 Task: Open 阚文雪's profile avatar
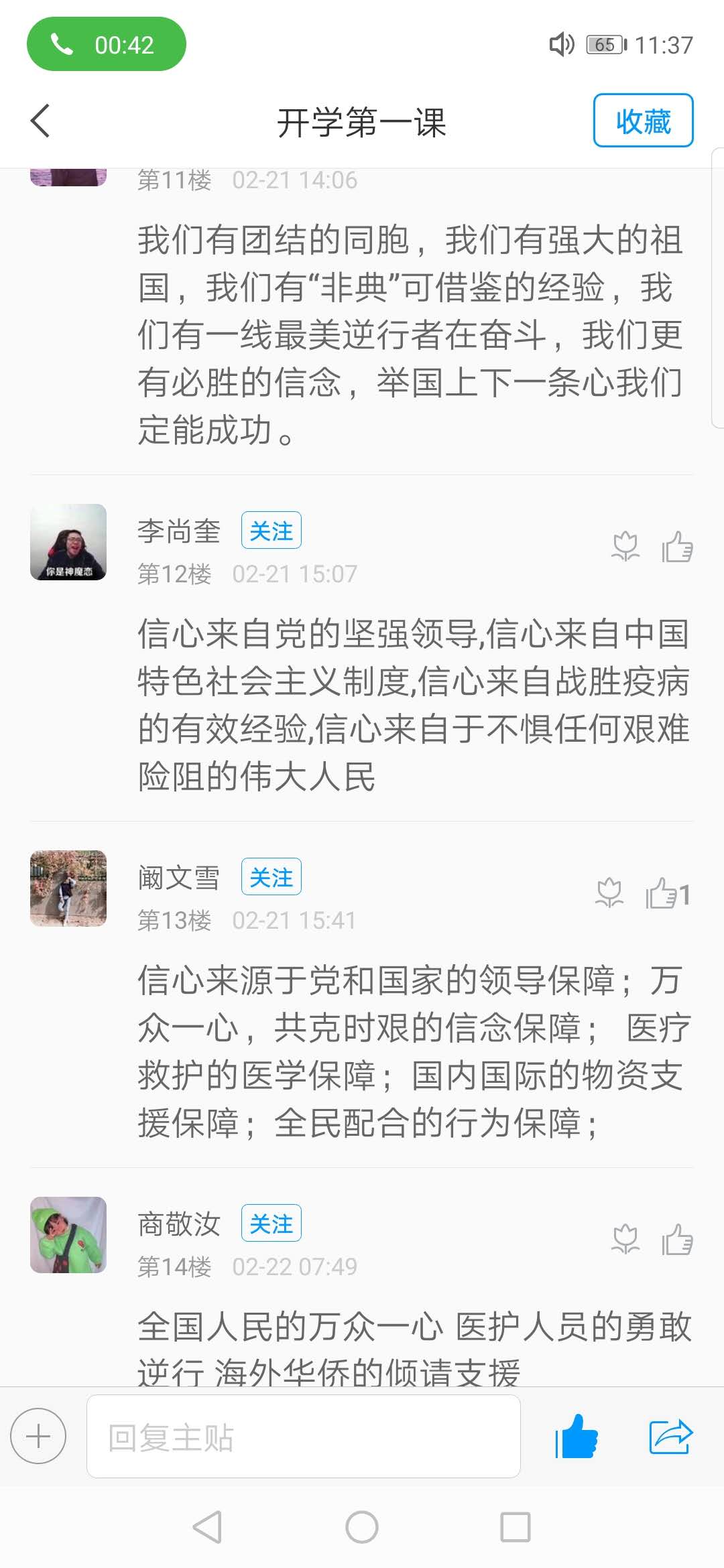click(68, 889)
